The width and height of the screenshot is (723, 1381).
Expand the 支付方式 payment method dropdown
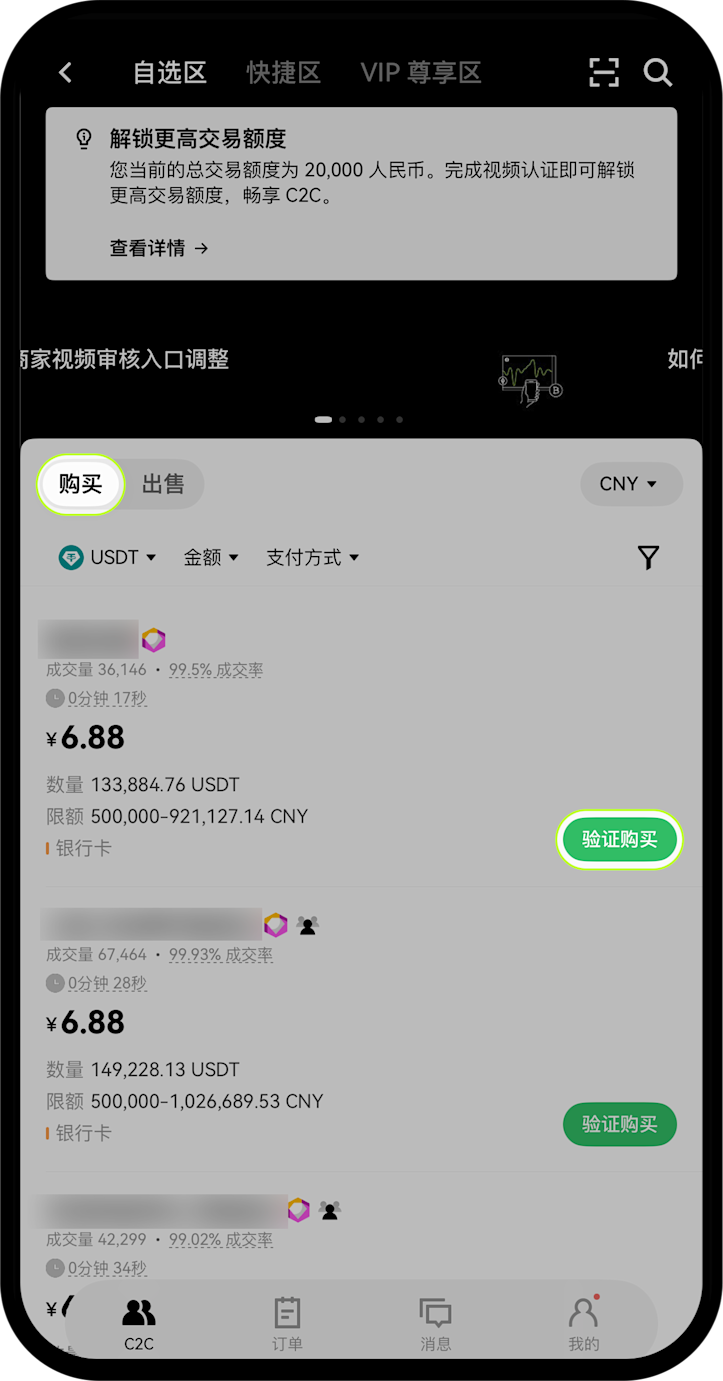pos(313,557)
